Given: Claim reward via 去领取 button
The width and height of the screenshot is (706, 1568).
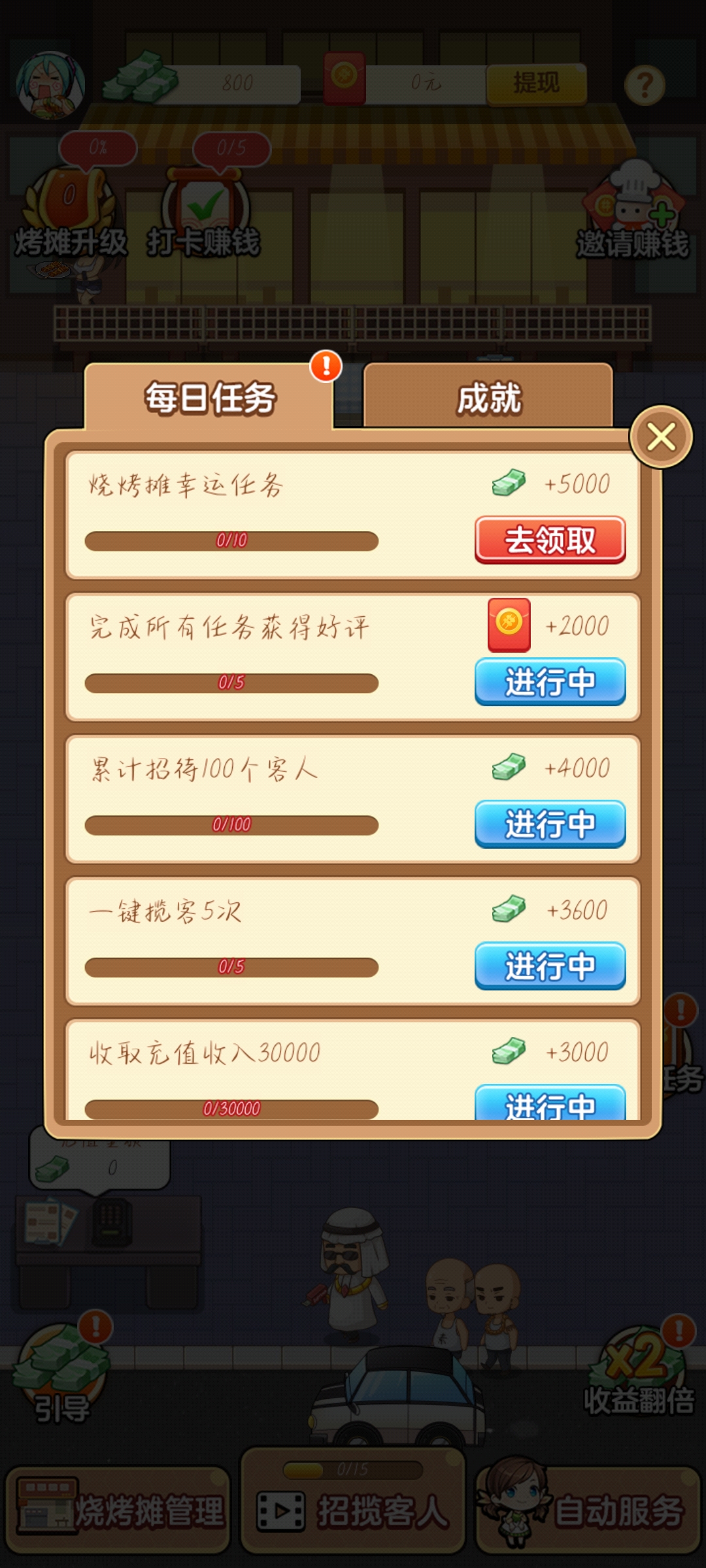Looking at the screenshot, I should [x=550, y=540].
